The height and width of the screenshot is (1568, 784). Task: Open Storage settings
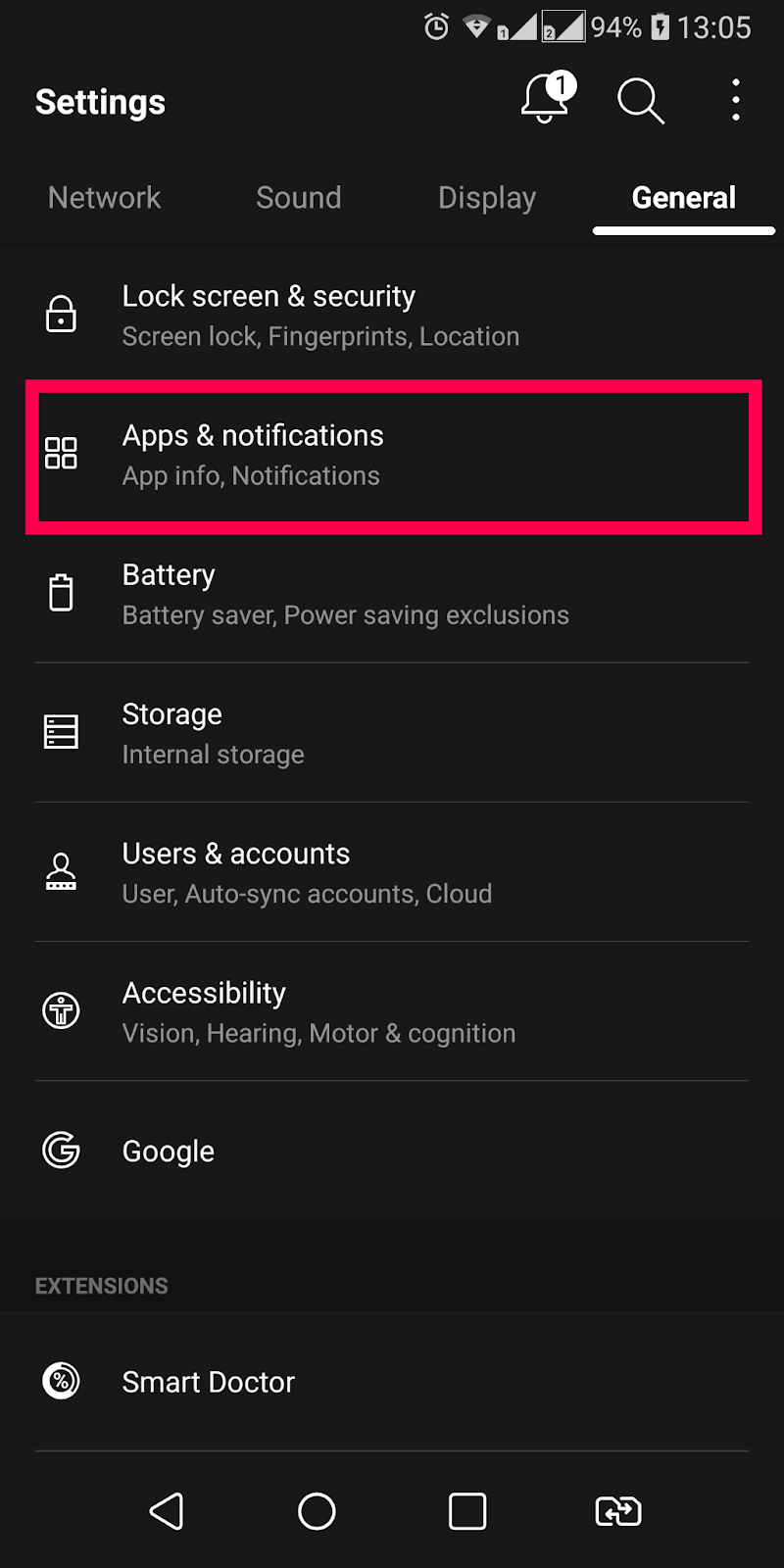(392, 733)
